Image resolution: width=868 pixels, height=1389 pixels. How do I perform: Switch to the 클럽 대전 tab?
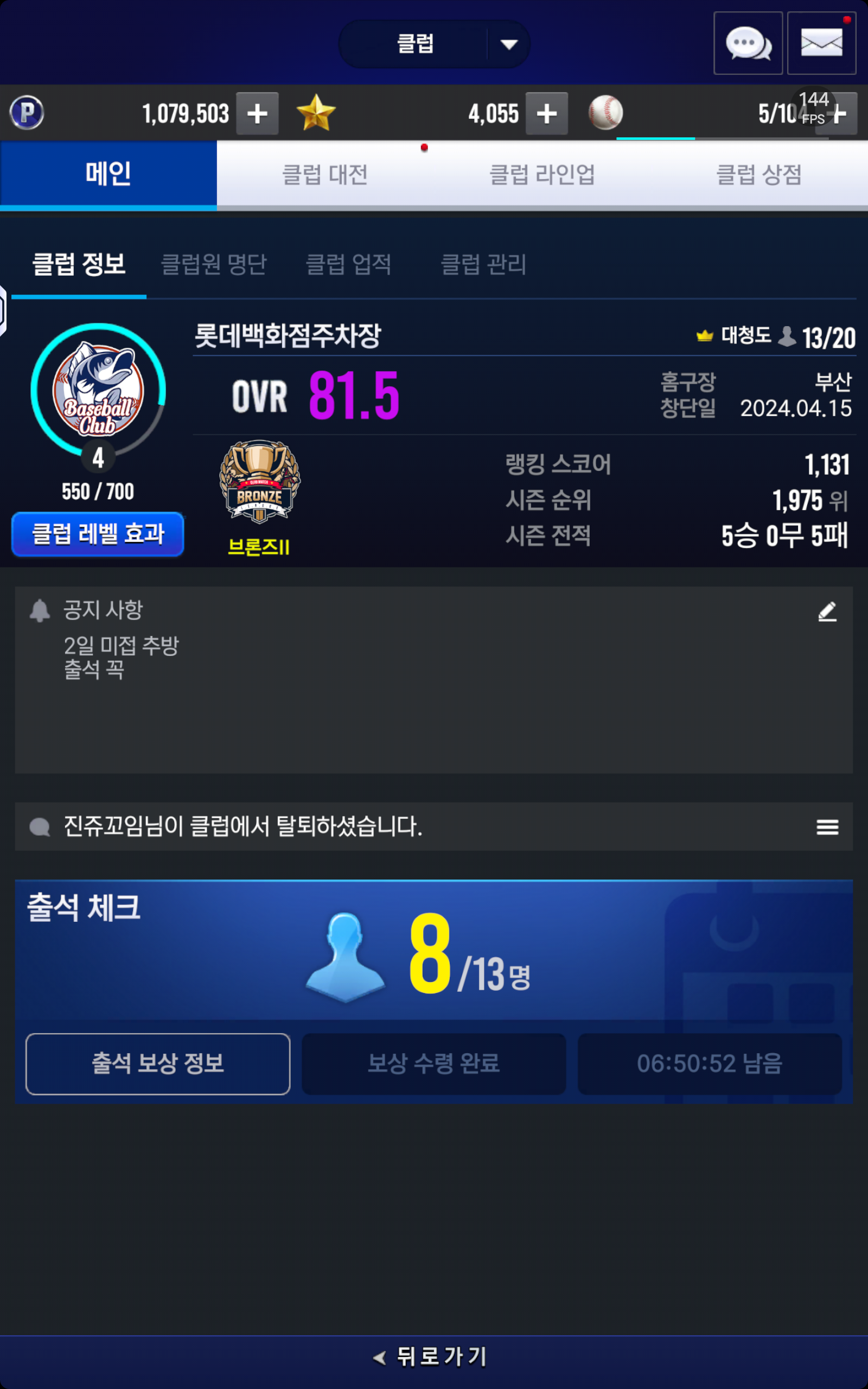(x=325, y=175)
